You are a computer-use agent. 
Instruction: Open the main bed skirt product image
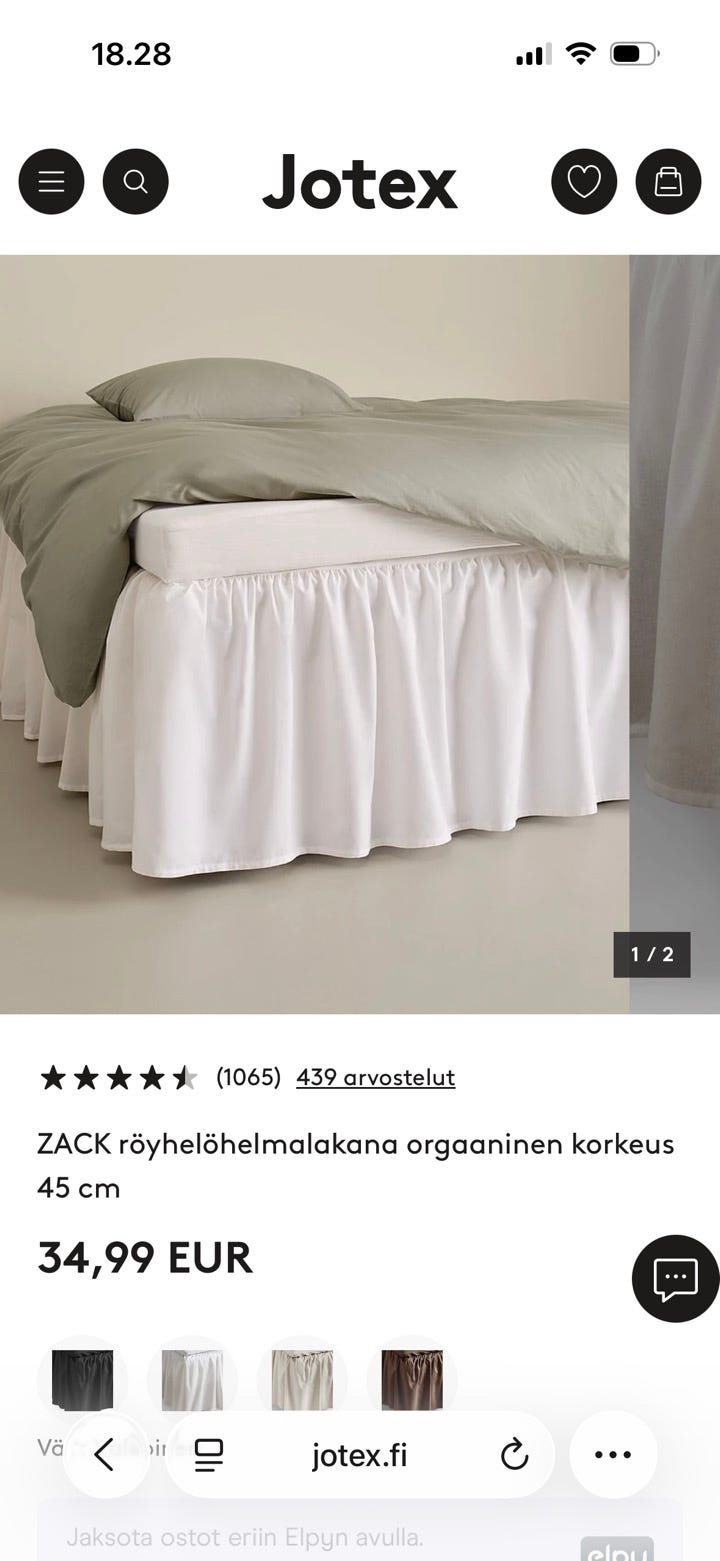click(314, 634)
